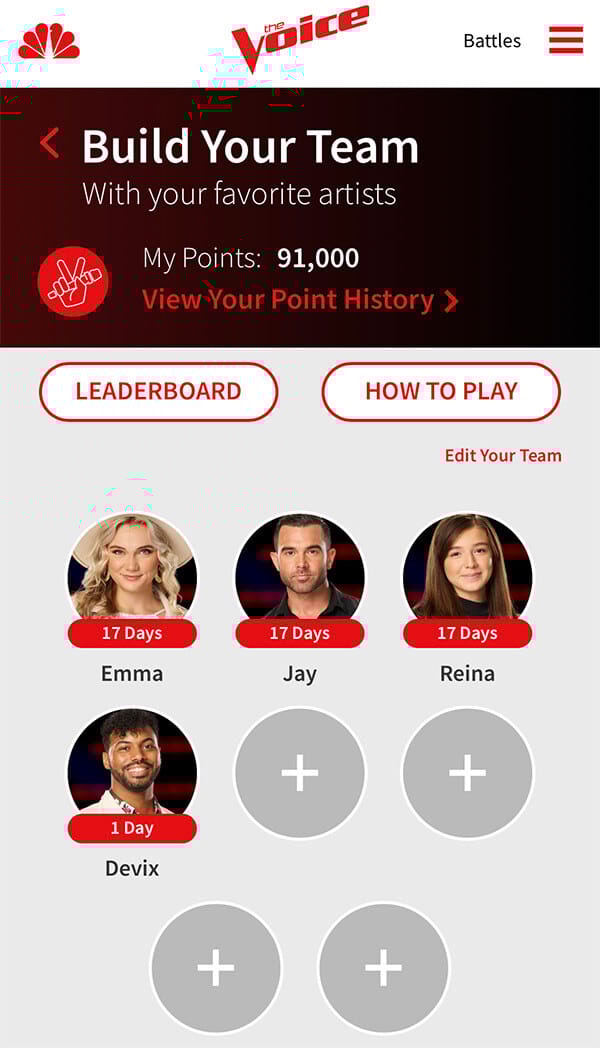This screenshot has height=1048, width=600.
Task: Tap the Battles link in header
Action: pos(492,41)
